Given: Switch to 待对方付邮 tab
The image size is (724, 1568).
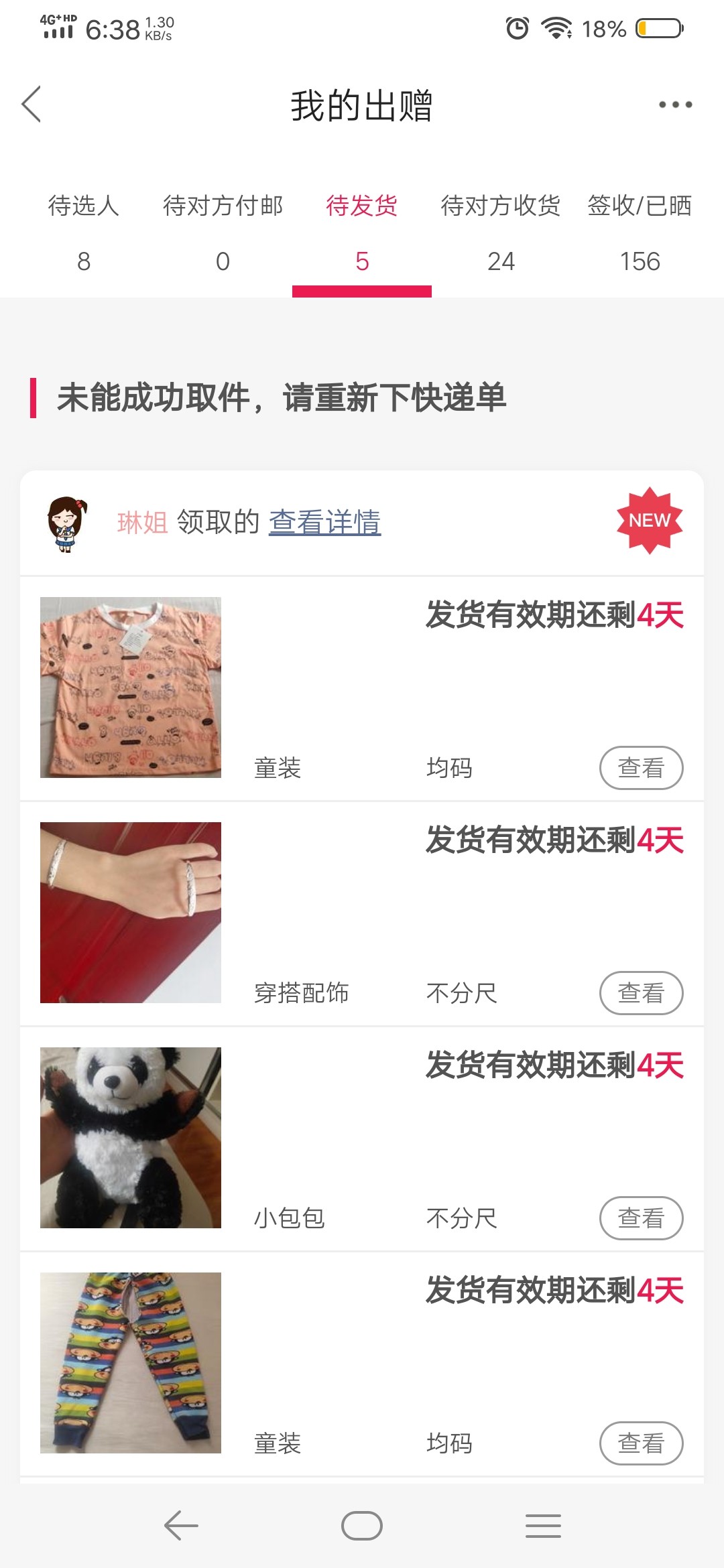Looking at the screenshot, I should pyautogui.click(x=223, y=233).
